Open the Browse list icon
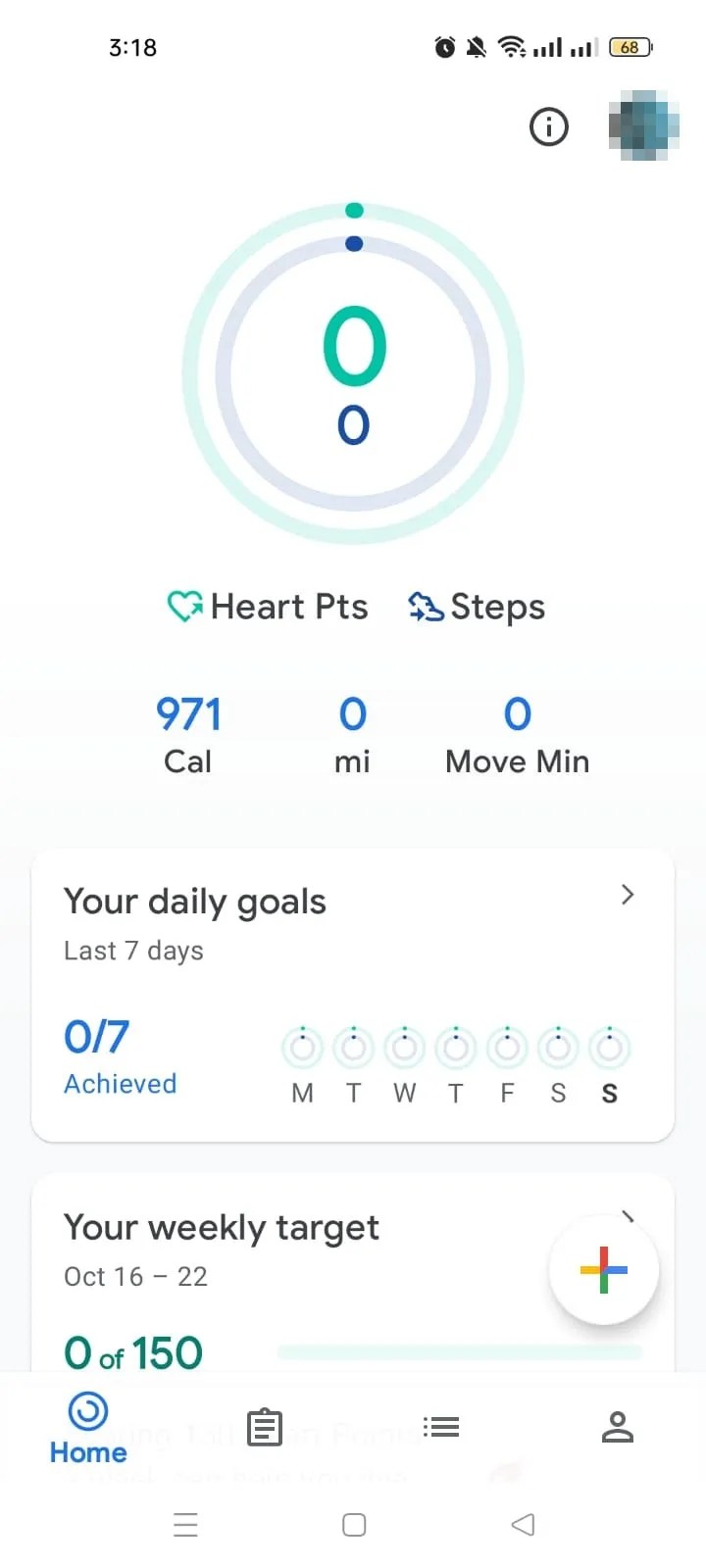Screen dimensions: 706x1568 (x=441, y=1427)
